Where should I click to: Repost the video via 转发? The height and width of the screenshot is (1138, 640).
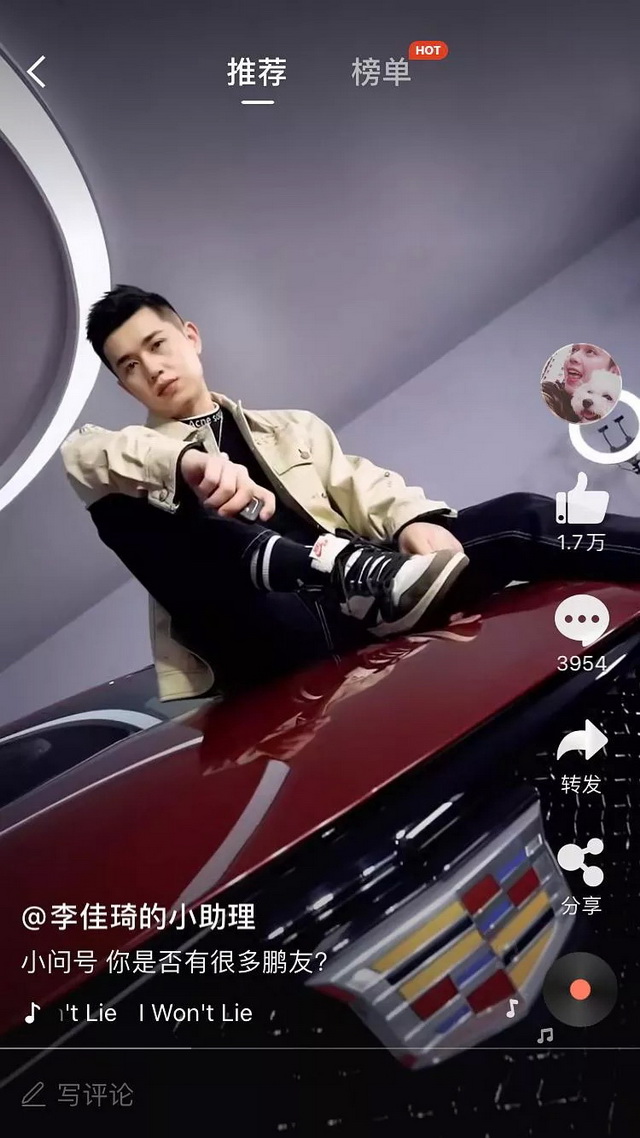(582, 742)
